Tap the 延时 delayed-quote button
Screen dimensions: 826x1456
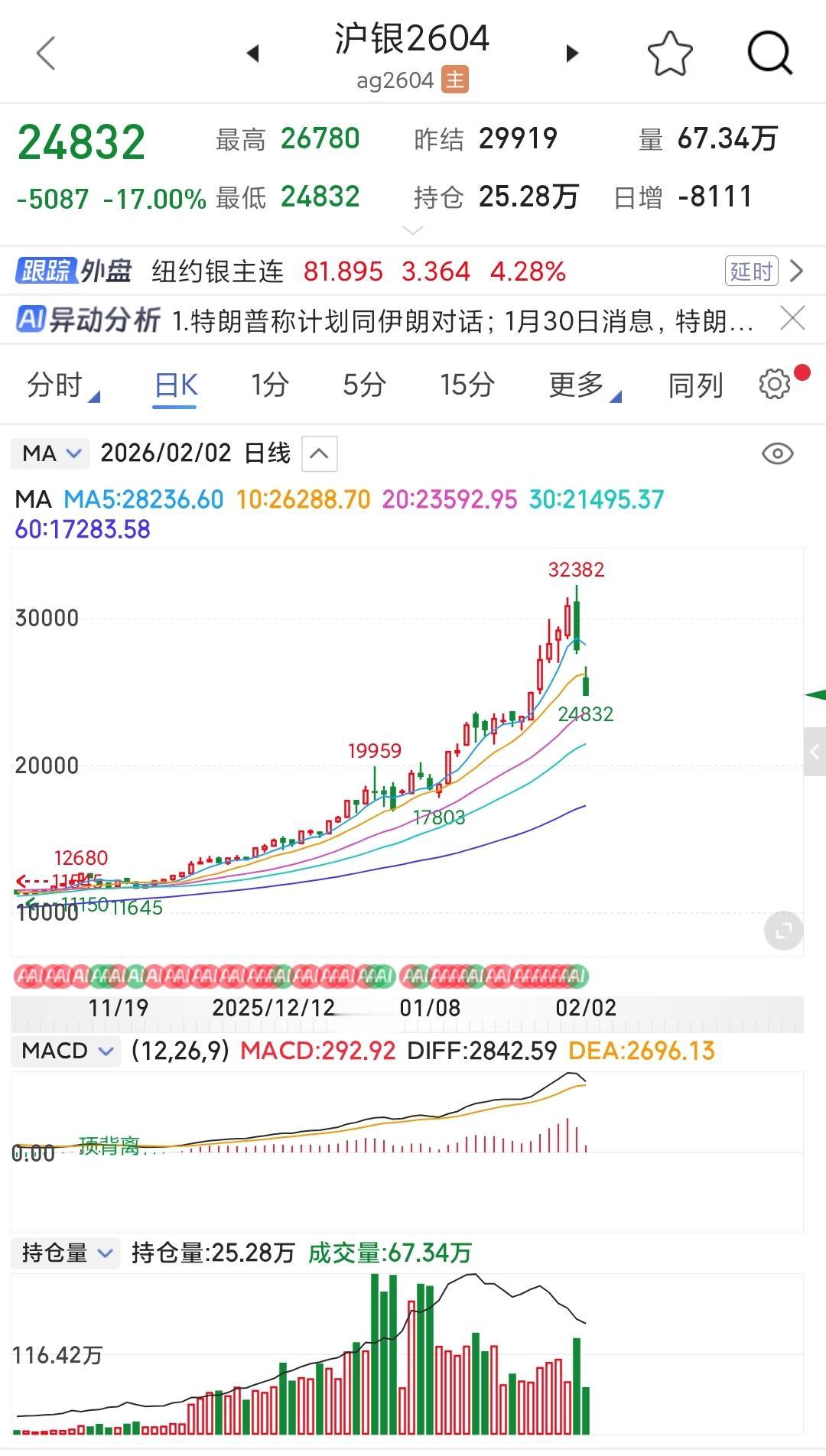tap(753, 271)
